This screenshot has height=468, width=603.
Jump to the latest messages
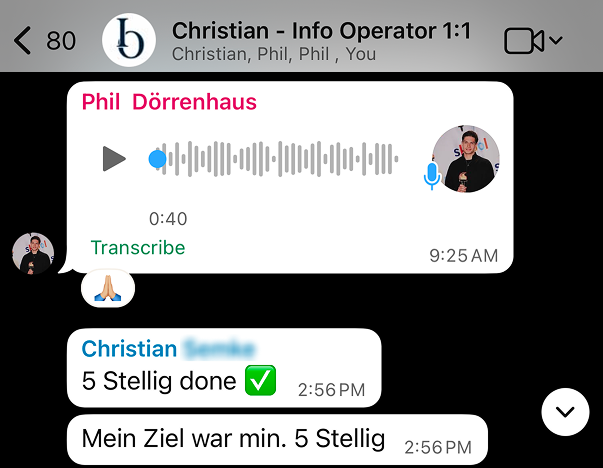[565, 412]
